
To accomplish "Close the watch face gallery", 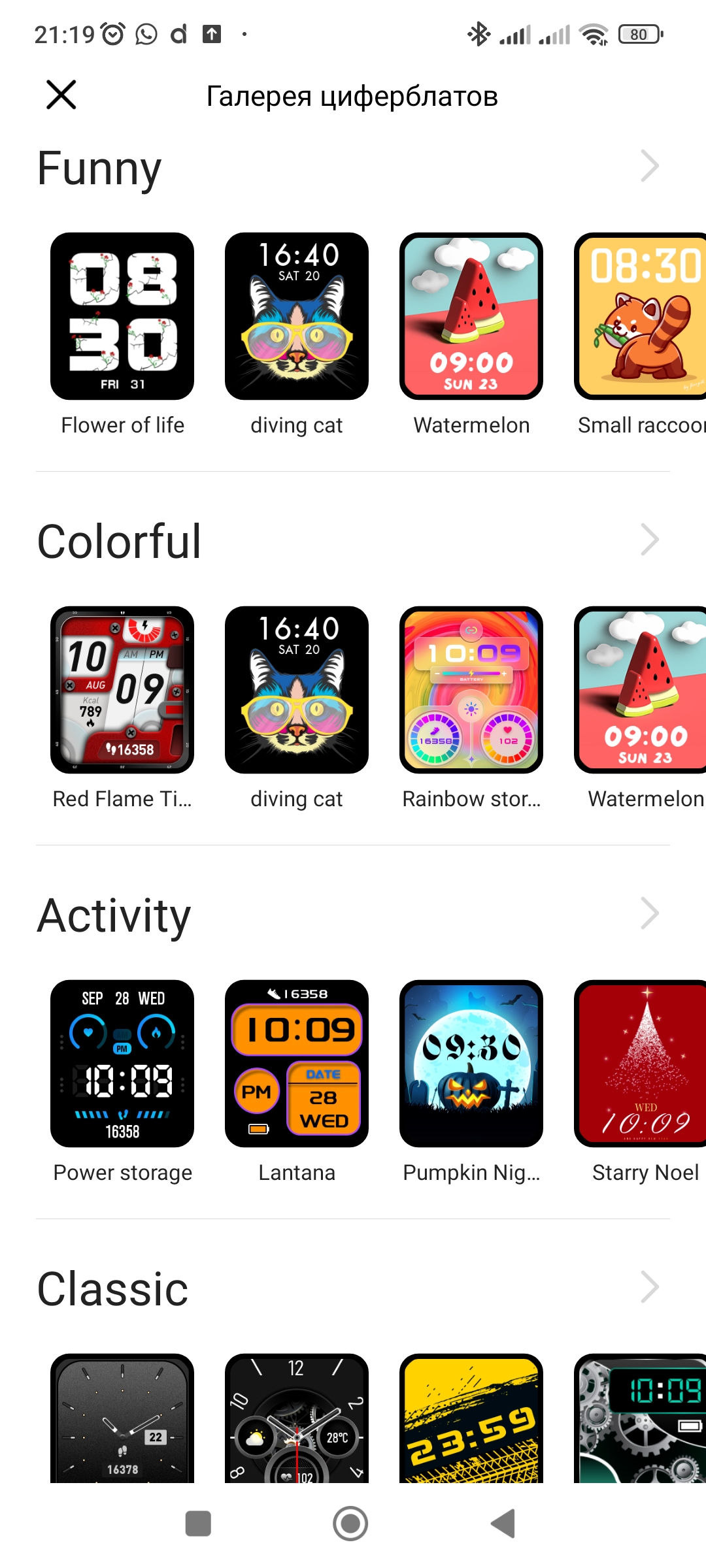I will [61, 95].
